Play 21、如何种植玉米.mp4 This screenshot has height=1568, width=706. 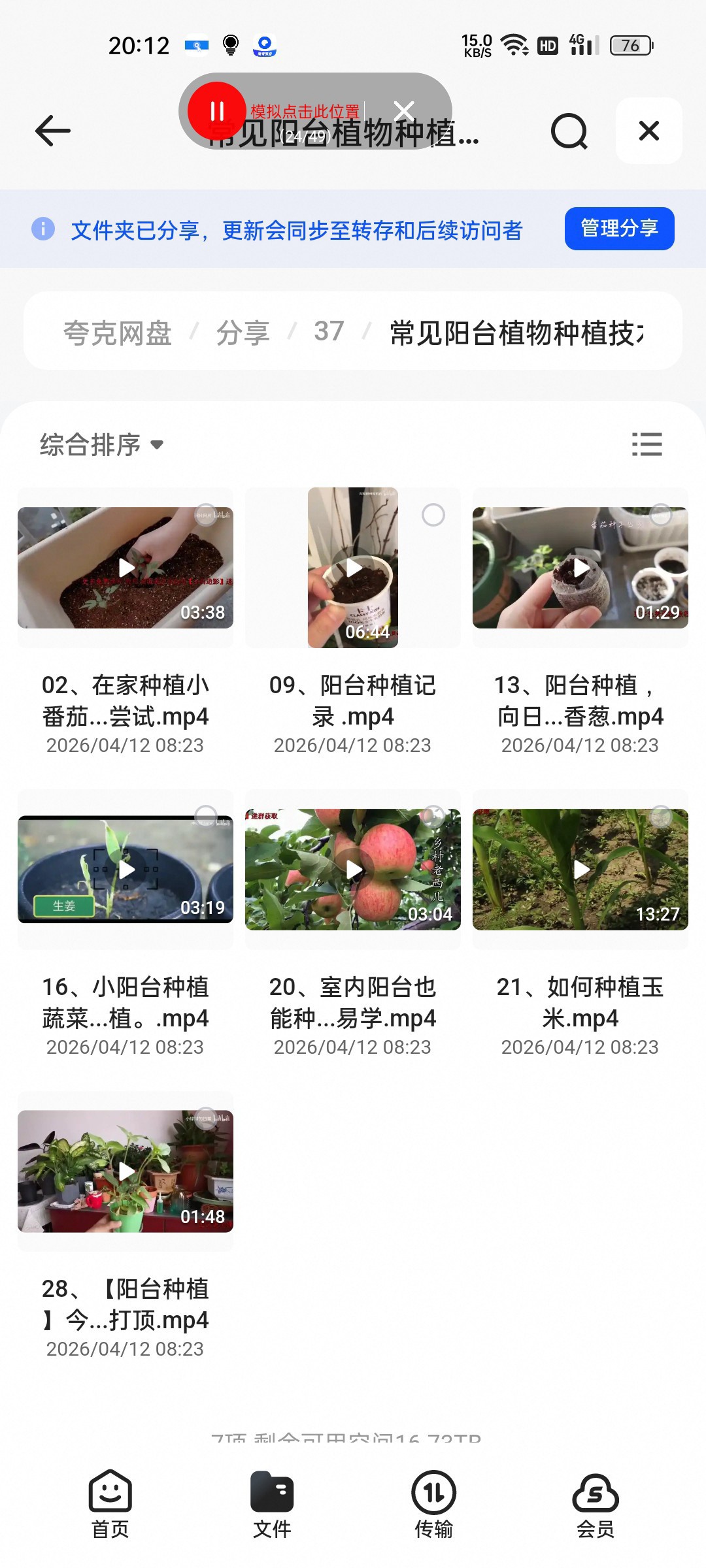click(x=580, y=870)
